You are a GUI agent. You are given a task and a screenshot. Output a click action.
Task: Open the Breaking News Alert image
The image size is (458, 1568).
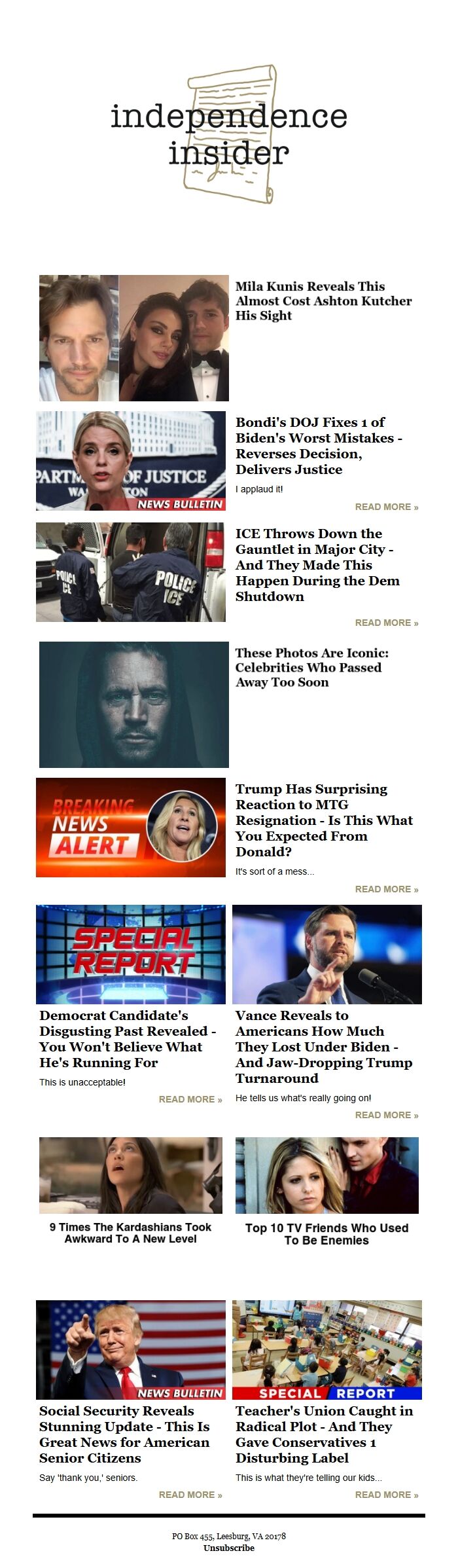tap(131, 828)
